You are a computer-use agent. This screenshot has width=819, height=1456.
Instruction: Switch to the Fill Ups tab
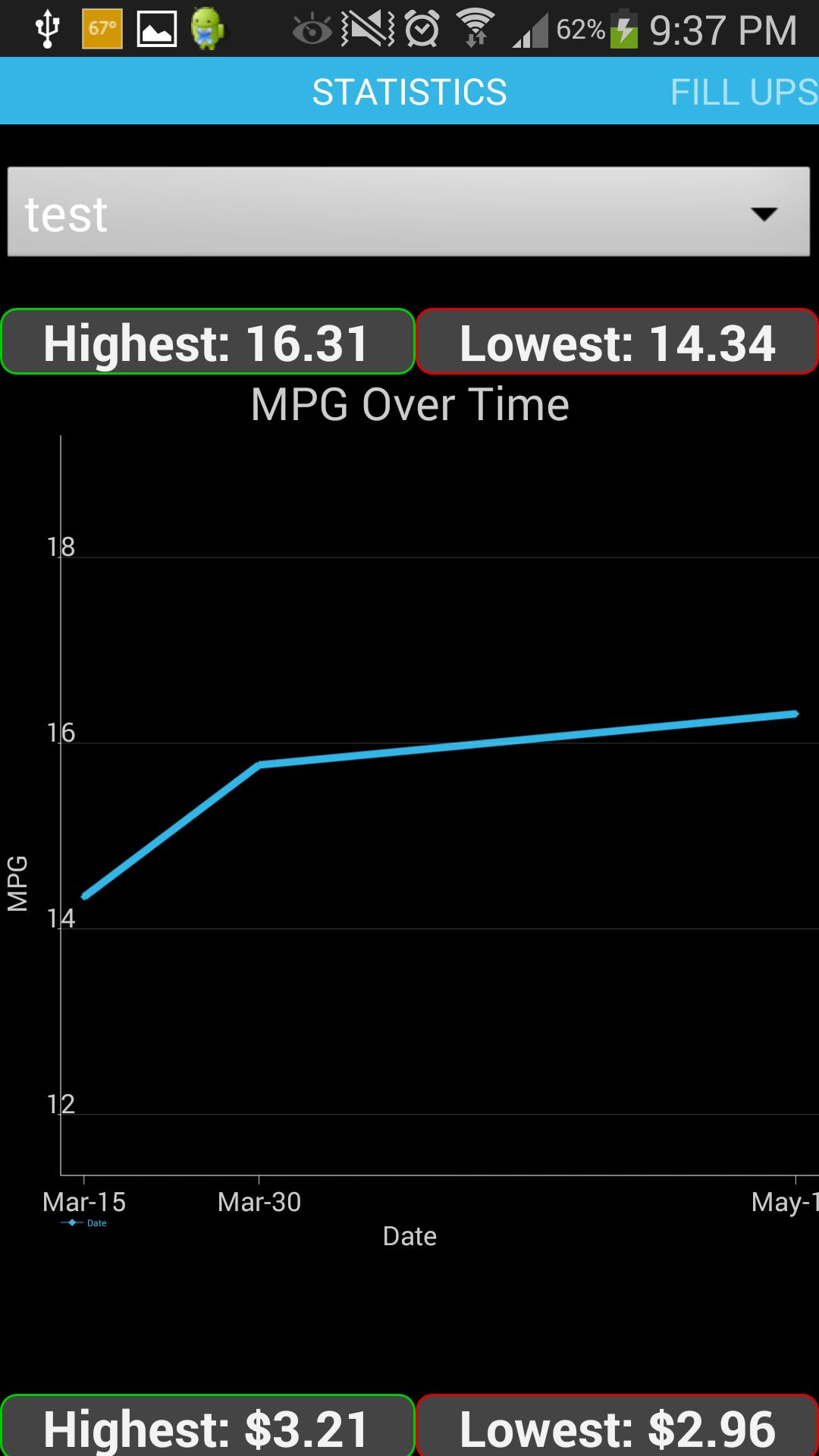[x=743, y=93]
